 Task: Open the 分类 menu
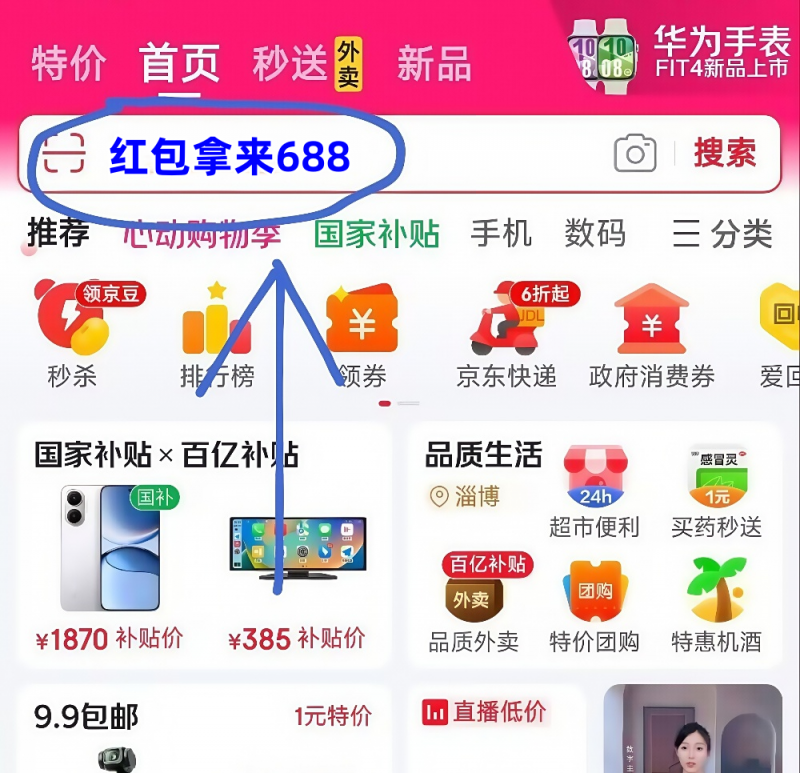[722, 234]
